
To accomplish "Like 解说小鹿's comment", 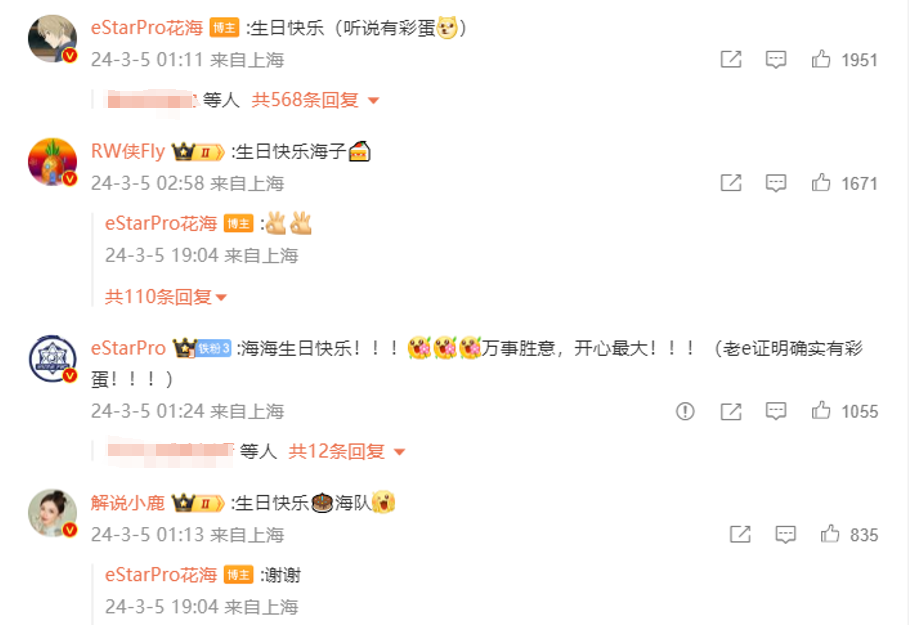I will click(830, 535).
